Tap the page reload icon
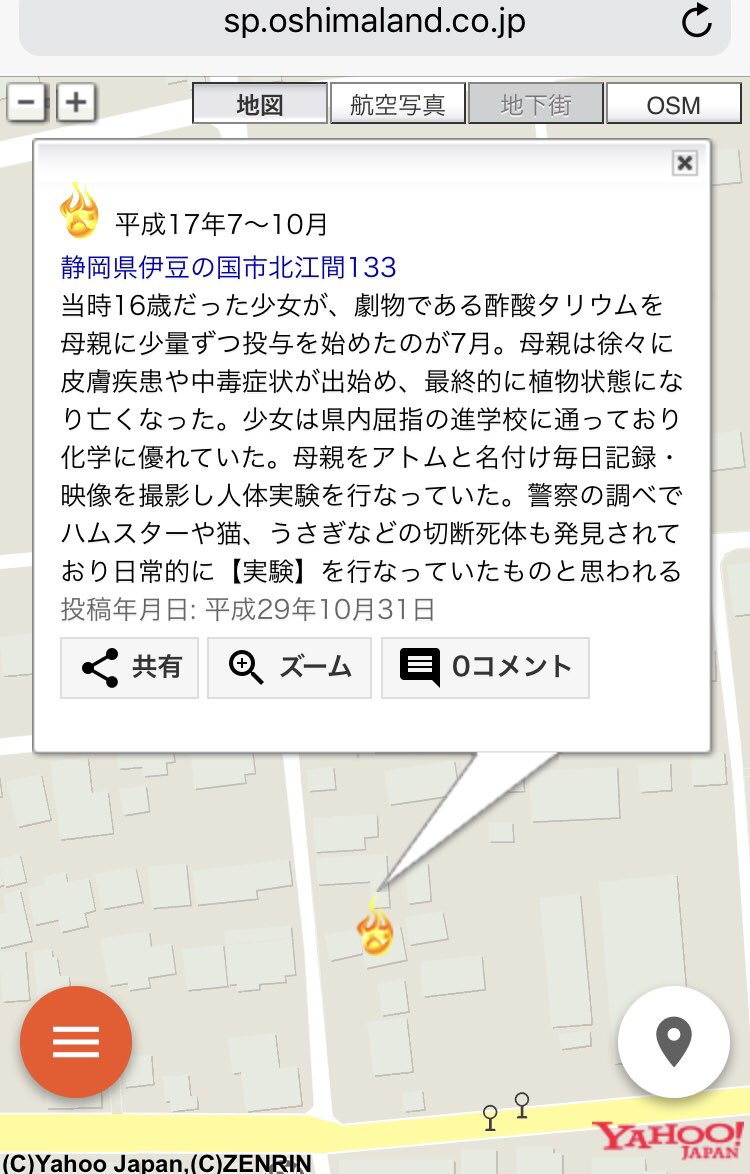Screen dimensions: 750x1174 tap(697, 22)
